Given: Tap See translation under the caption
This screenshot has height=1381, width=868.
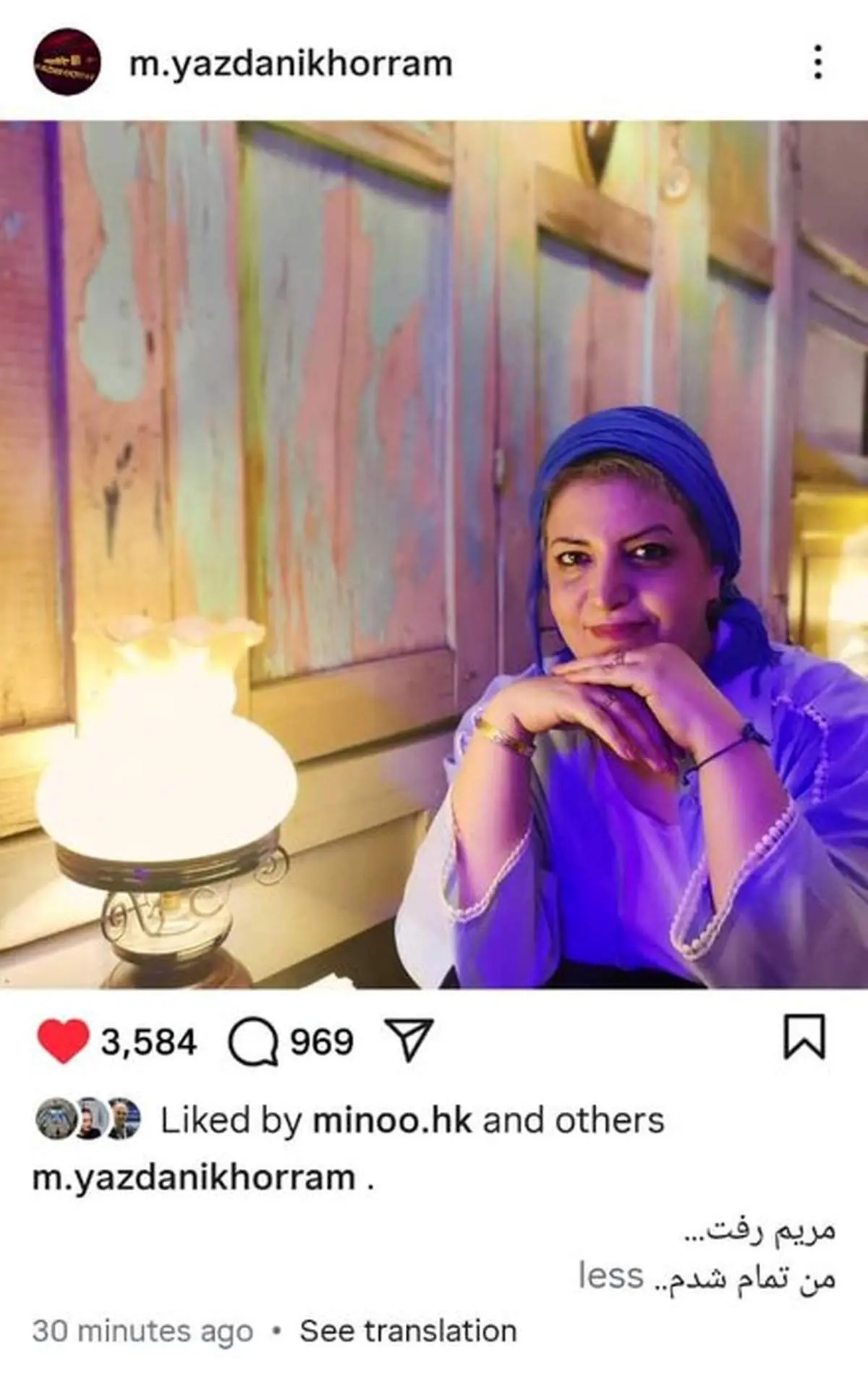Looking at the screenshot, I should tap(408, 1331).
